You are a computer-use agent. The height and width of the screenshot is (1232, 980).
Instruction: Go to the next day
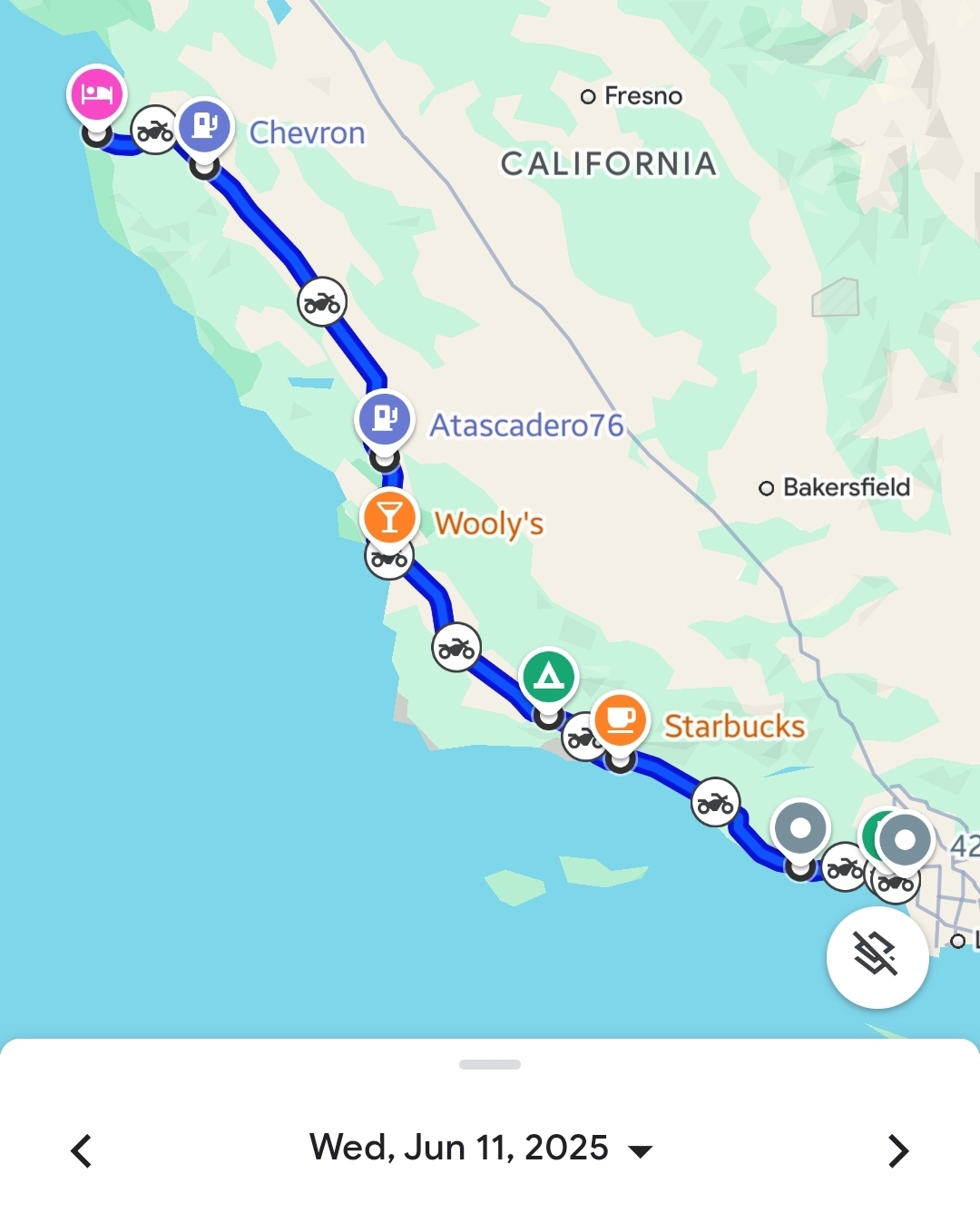(x=897, y=1150)
